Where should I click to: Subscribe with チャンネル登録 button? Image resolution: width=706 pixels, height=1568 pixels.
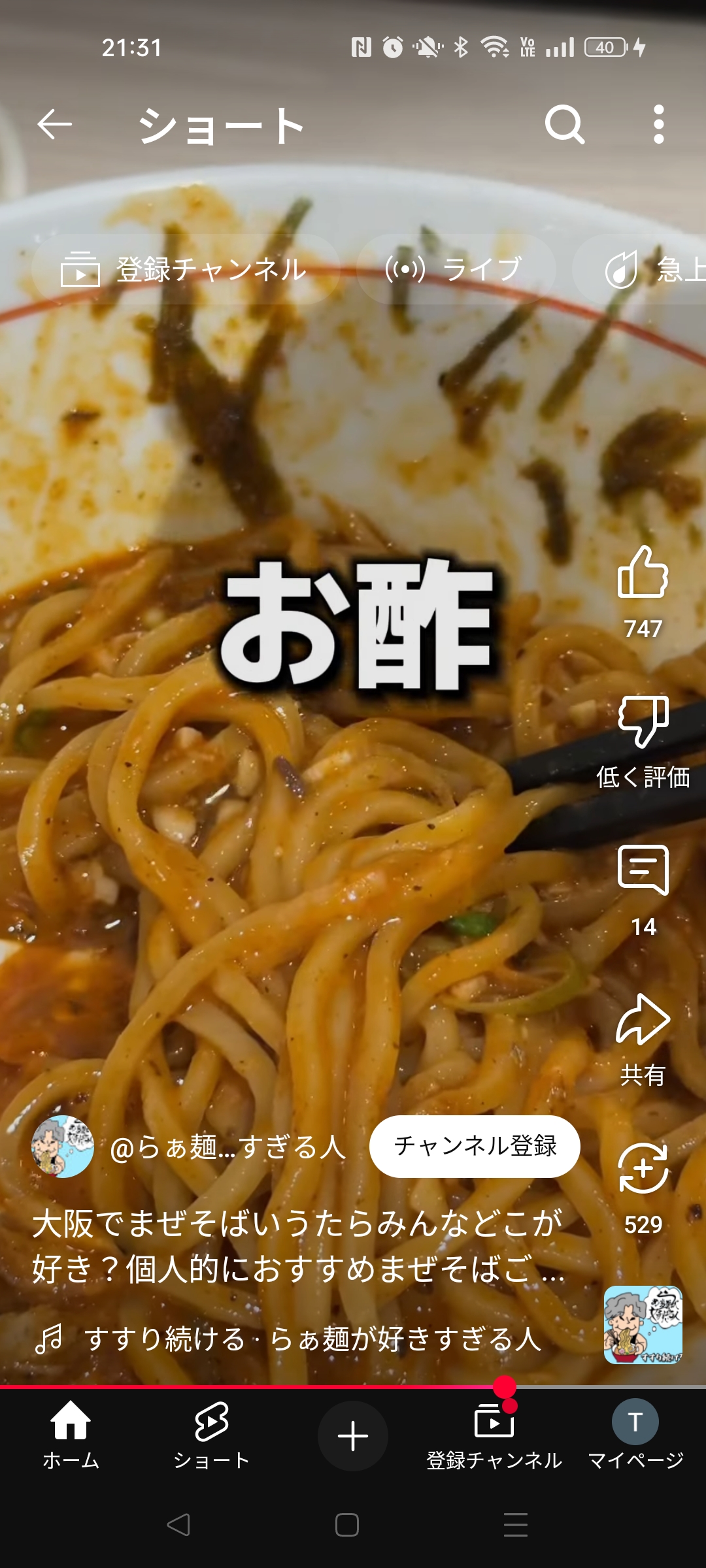pyautogui.click(x=475, y=1146)
